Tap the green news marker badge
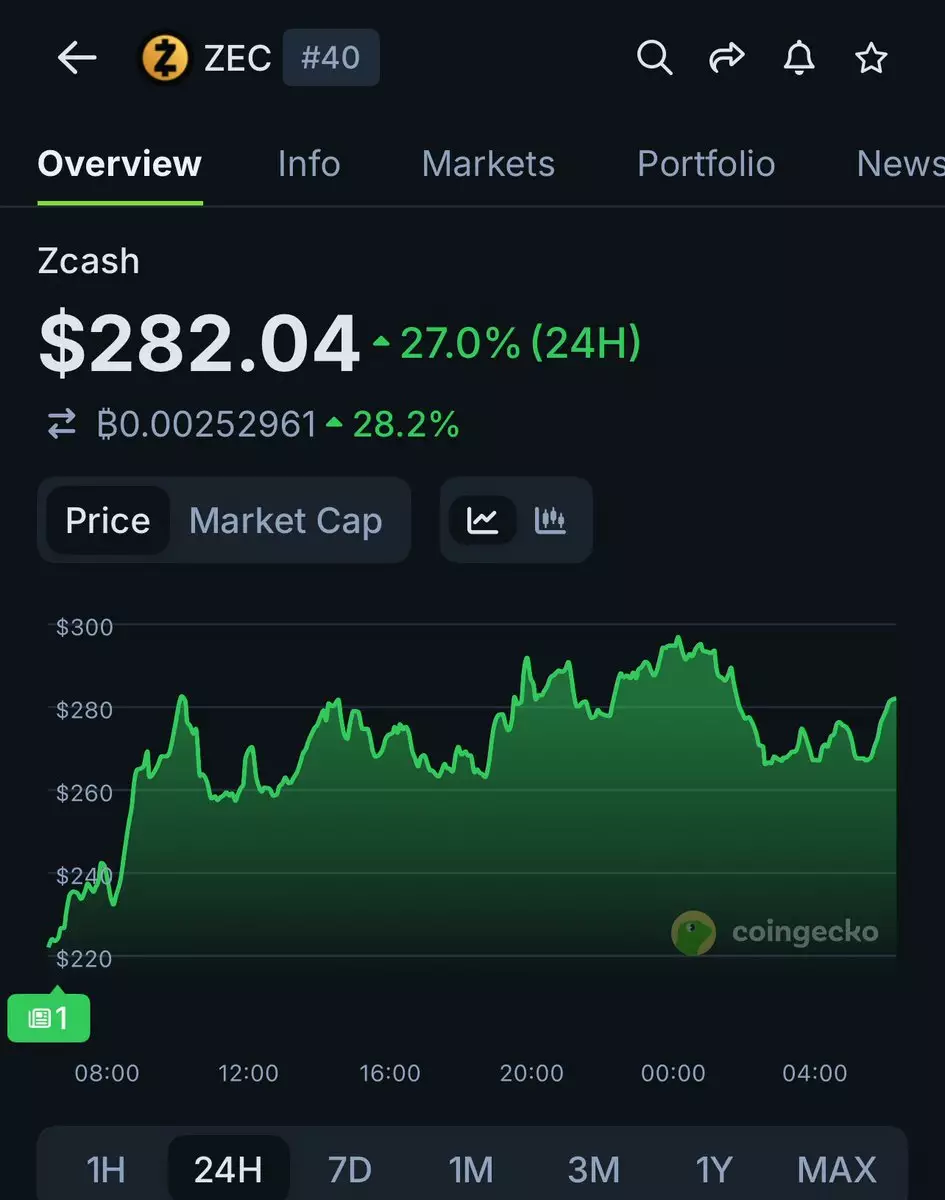The image size is (945, 1200). [49, 1018]
